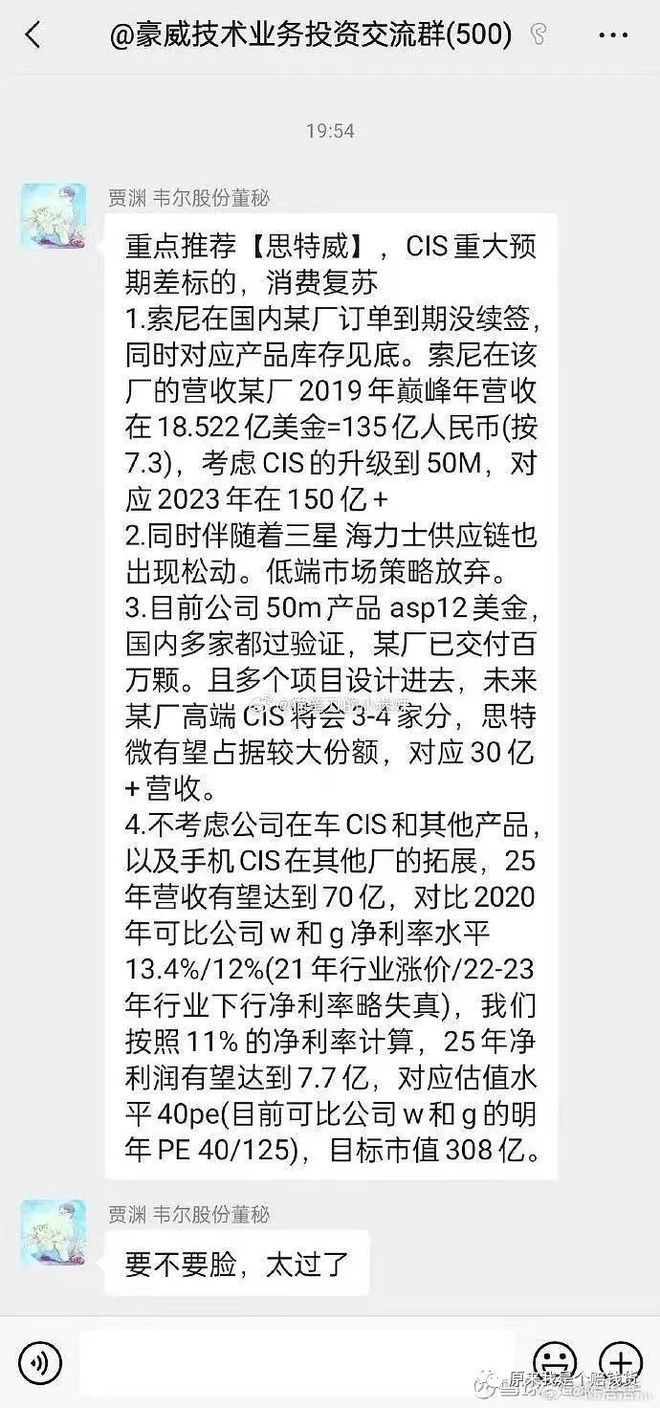Open sender's avatar beside the 重点推荐 message
This screenshot has height=1408, width=660.
click(54, 217)
